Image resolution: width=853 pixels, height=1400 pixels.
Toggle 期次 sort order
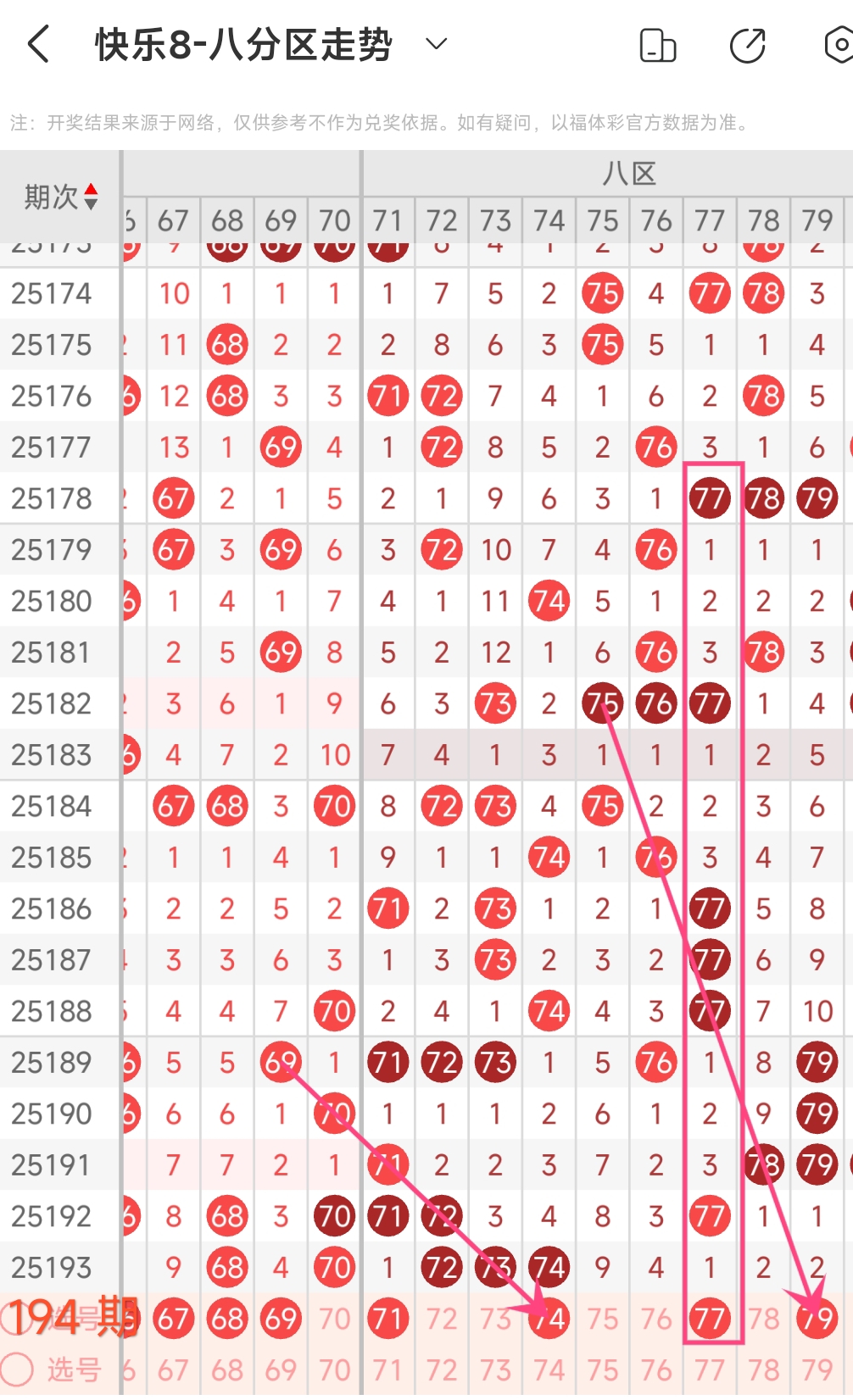pyautogui.click(x=90, y=197)
